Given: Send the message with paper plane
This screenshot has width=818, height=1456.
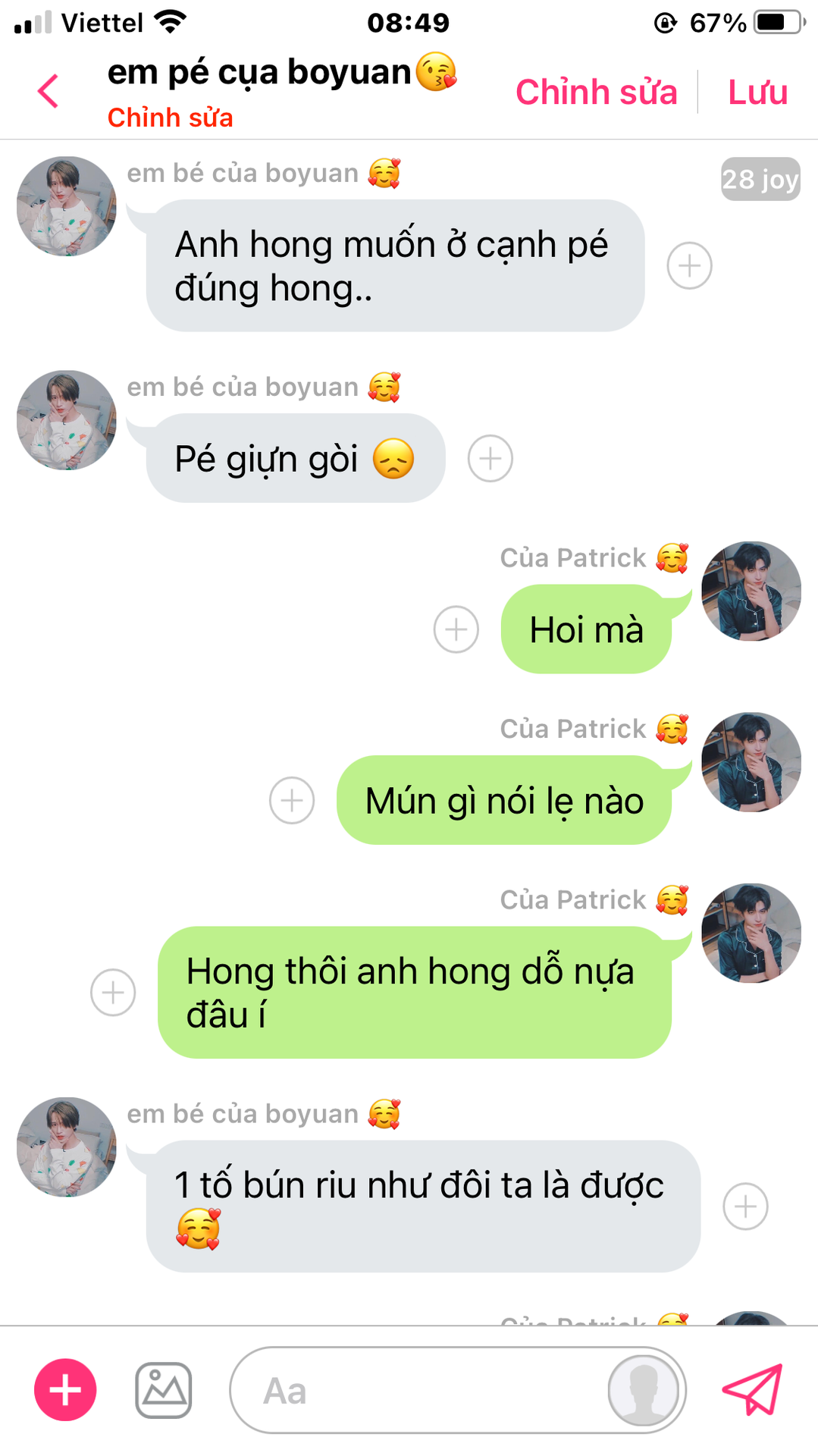Looking at the screenshot, I should pyautogui.click(x=751, y=1390).
